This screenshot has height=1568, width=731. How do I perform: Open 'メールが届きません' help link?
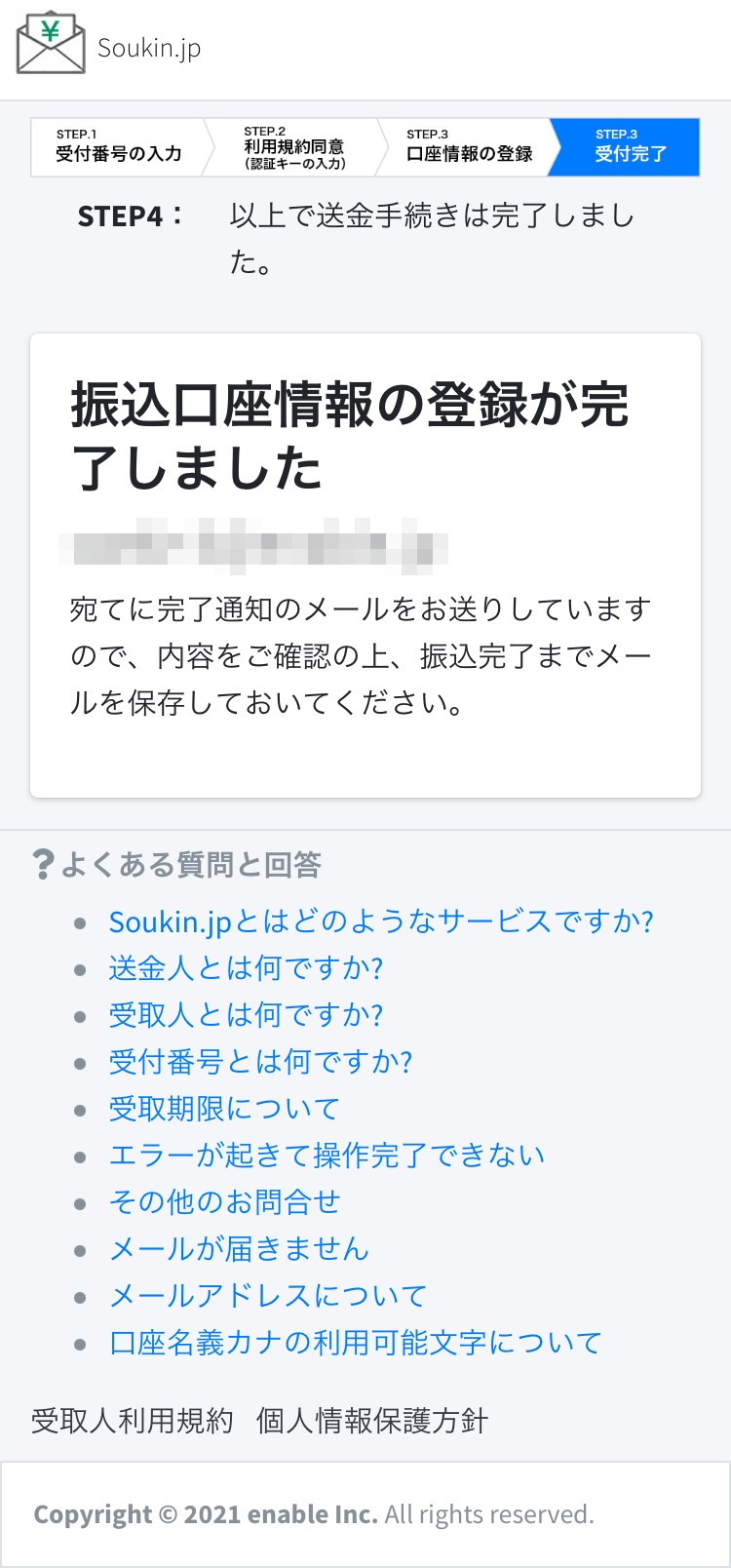(x=239, y=1249)
